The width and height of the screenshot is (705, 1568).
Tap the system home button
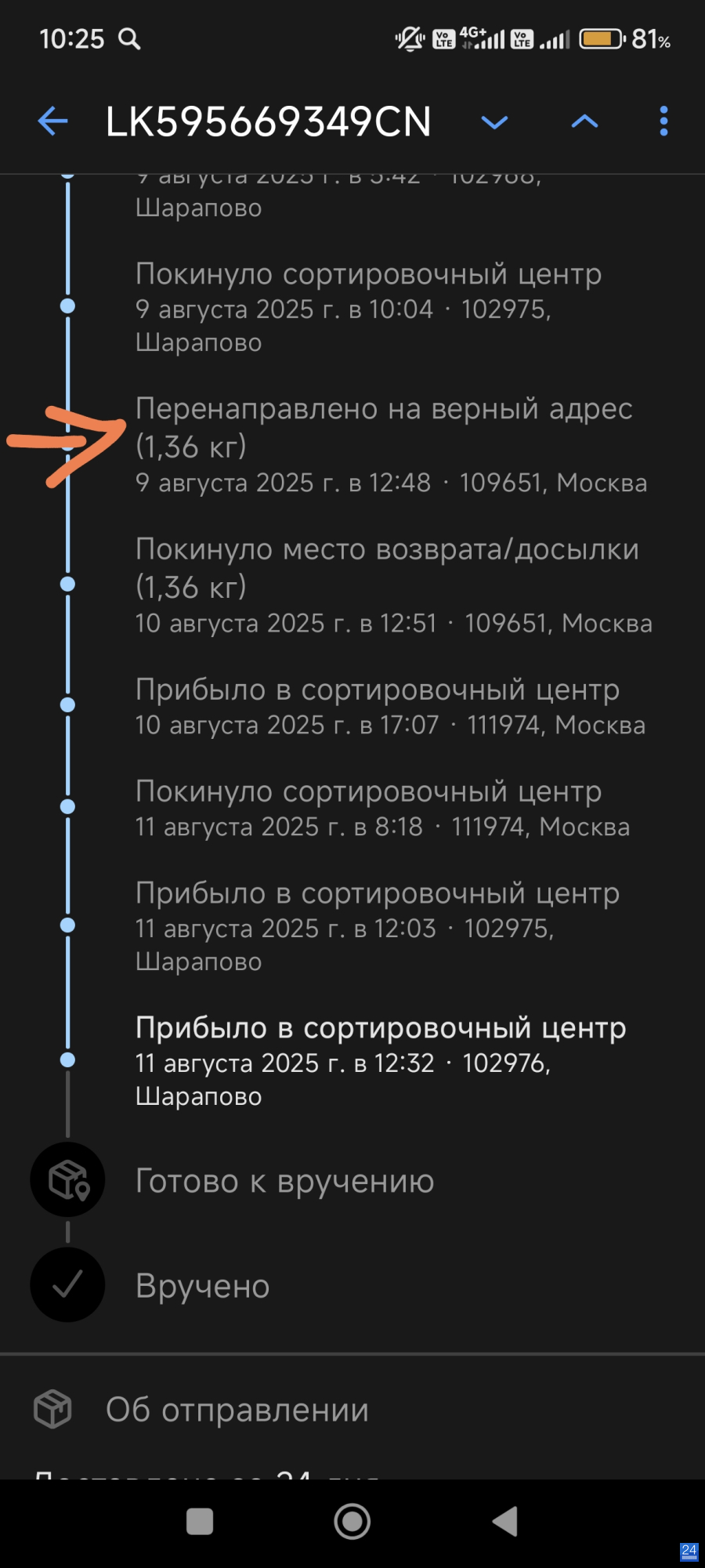pos(352,1522)
